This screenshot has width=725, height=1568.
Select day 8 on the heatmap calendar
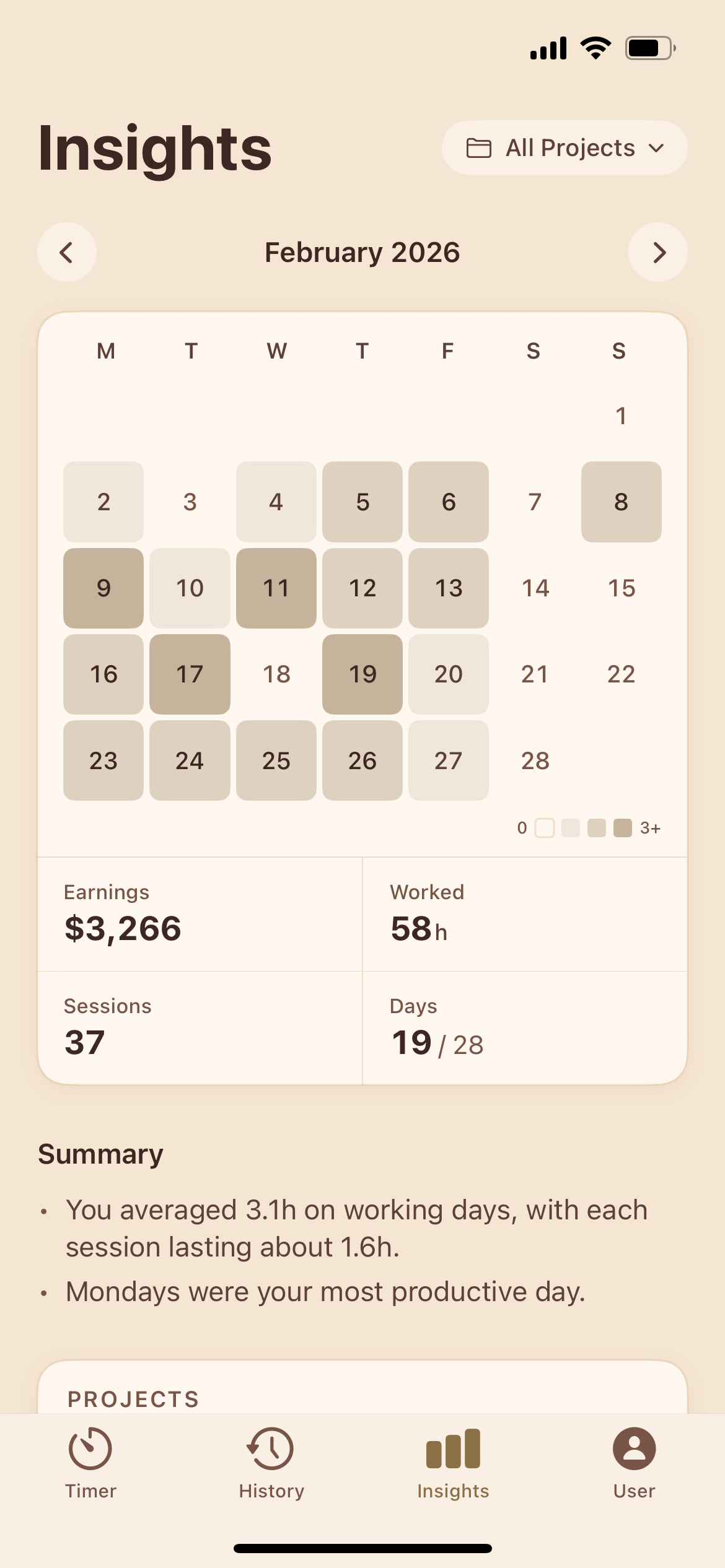[x=621, y=502]
